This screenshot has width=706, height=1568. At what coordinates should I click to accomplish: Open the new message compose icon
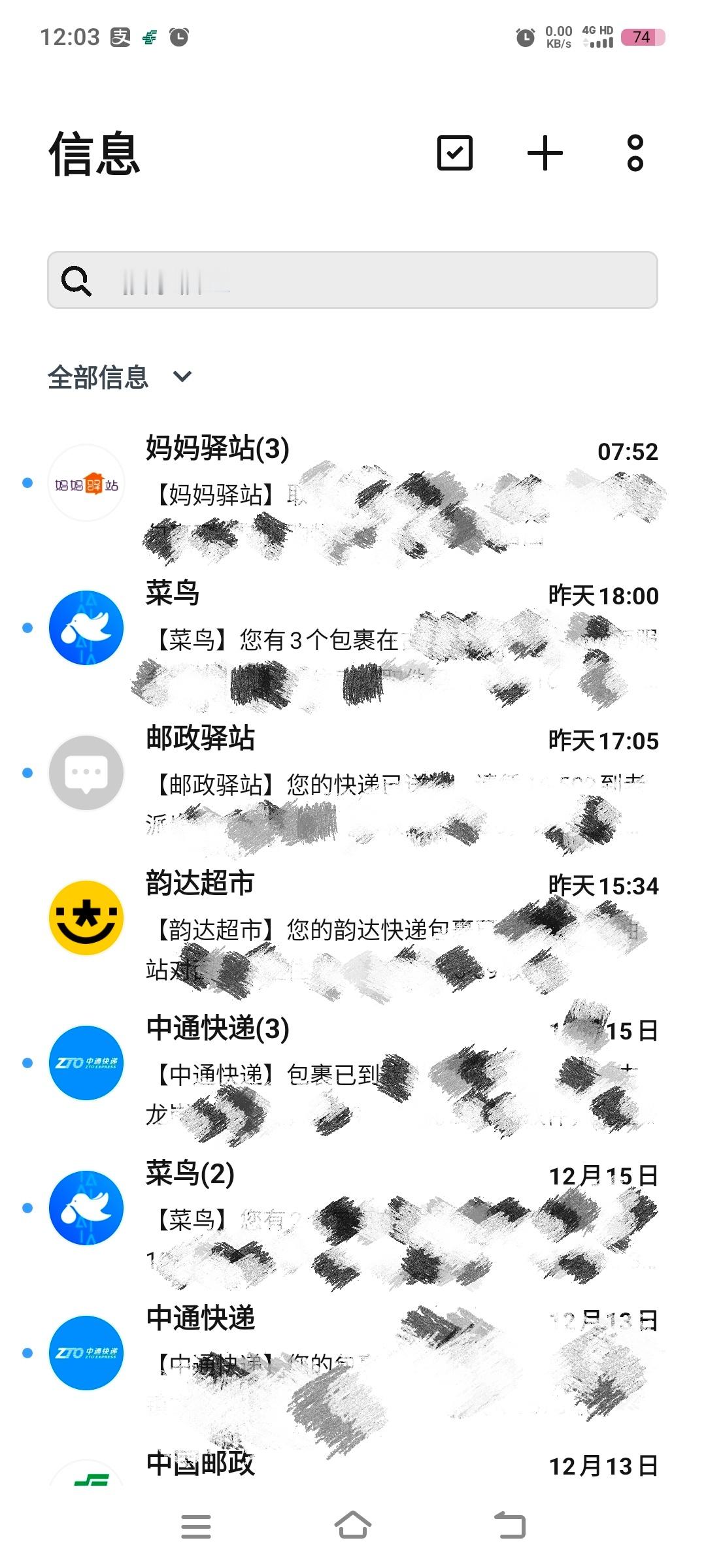tap(546, 152)
